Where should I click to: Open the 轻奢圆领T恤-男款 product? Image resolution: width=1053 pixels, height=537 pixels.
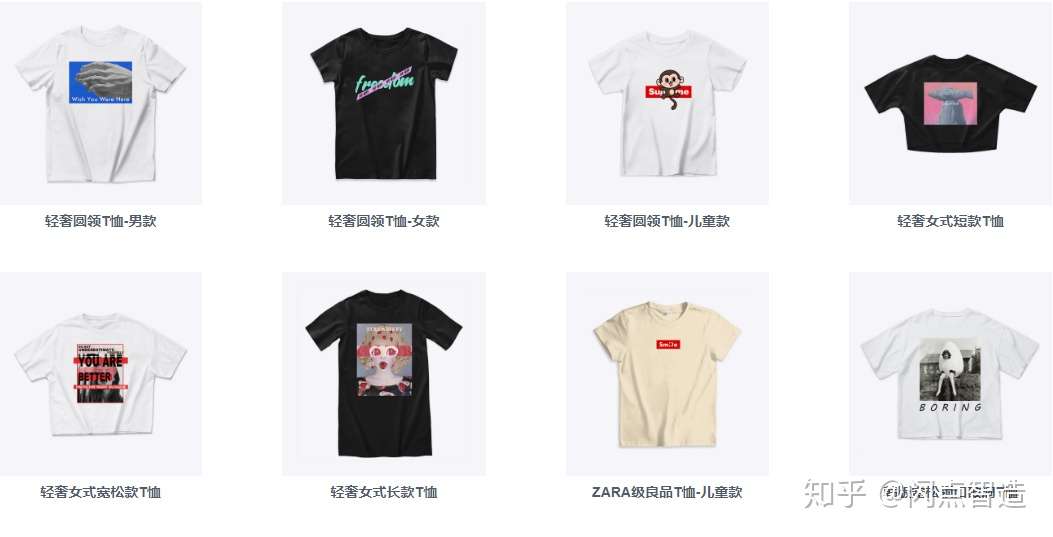coord(100,105)
